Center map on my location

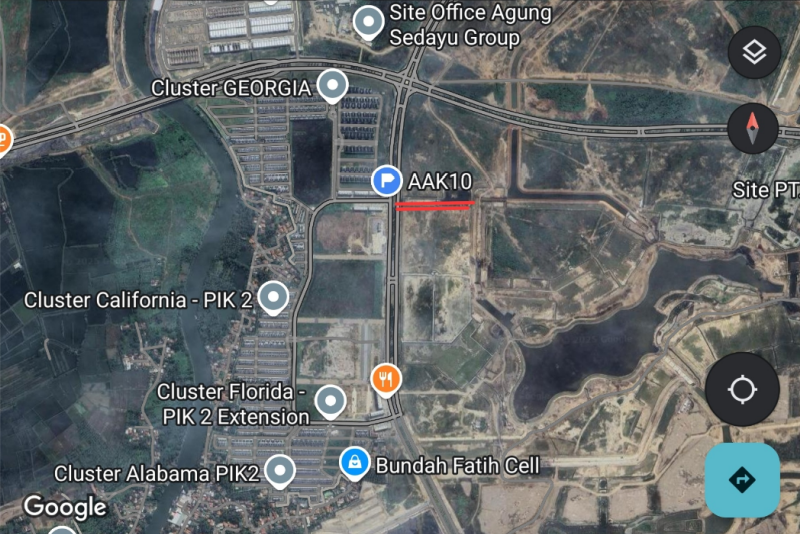[742, 389]
